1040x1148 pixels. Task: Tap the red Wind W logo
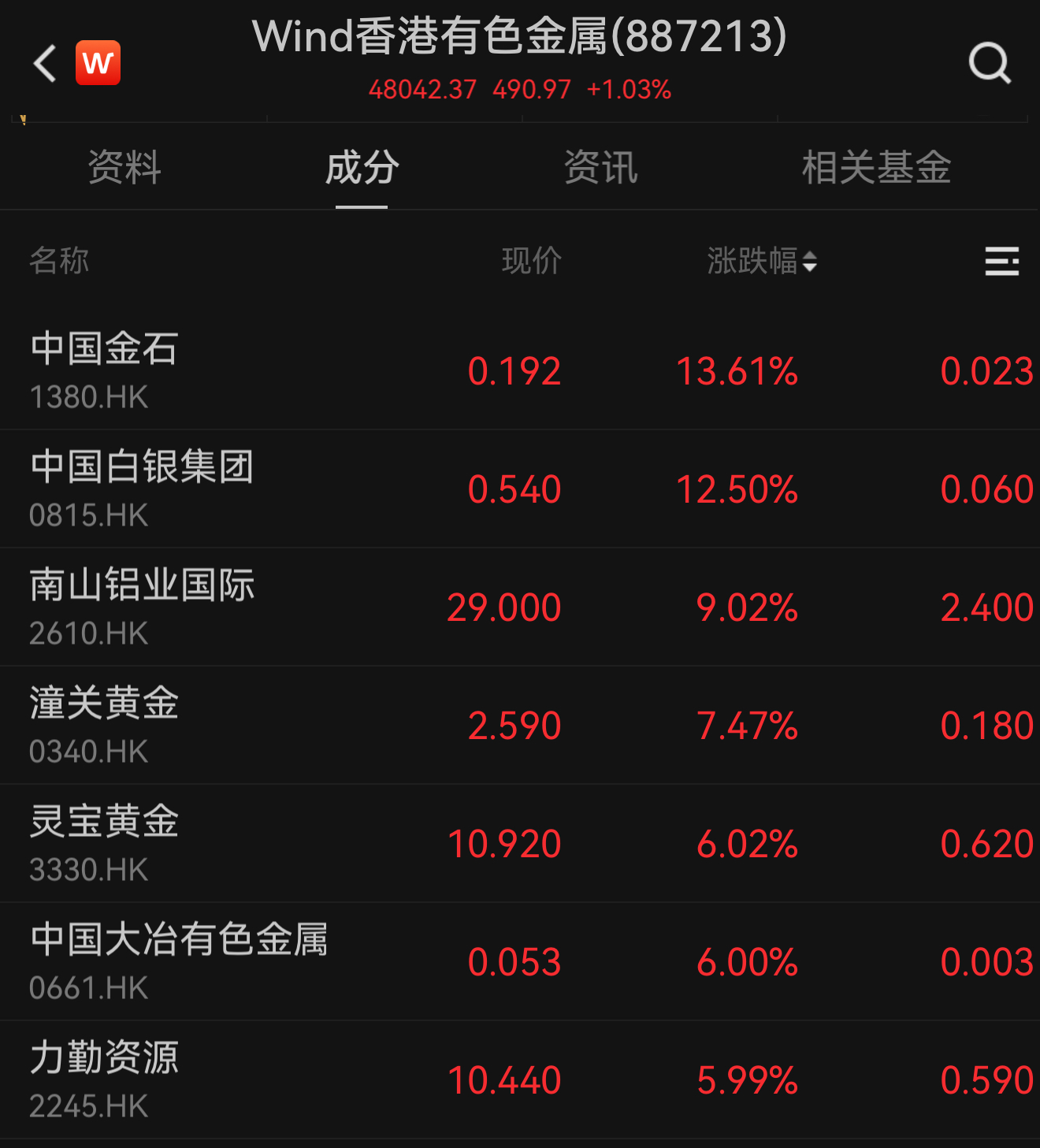[x=98, y=63]
